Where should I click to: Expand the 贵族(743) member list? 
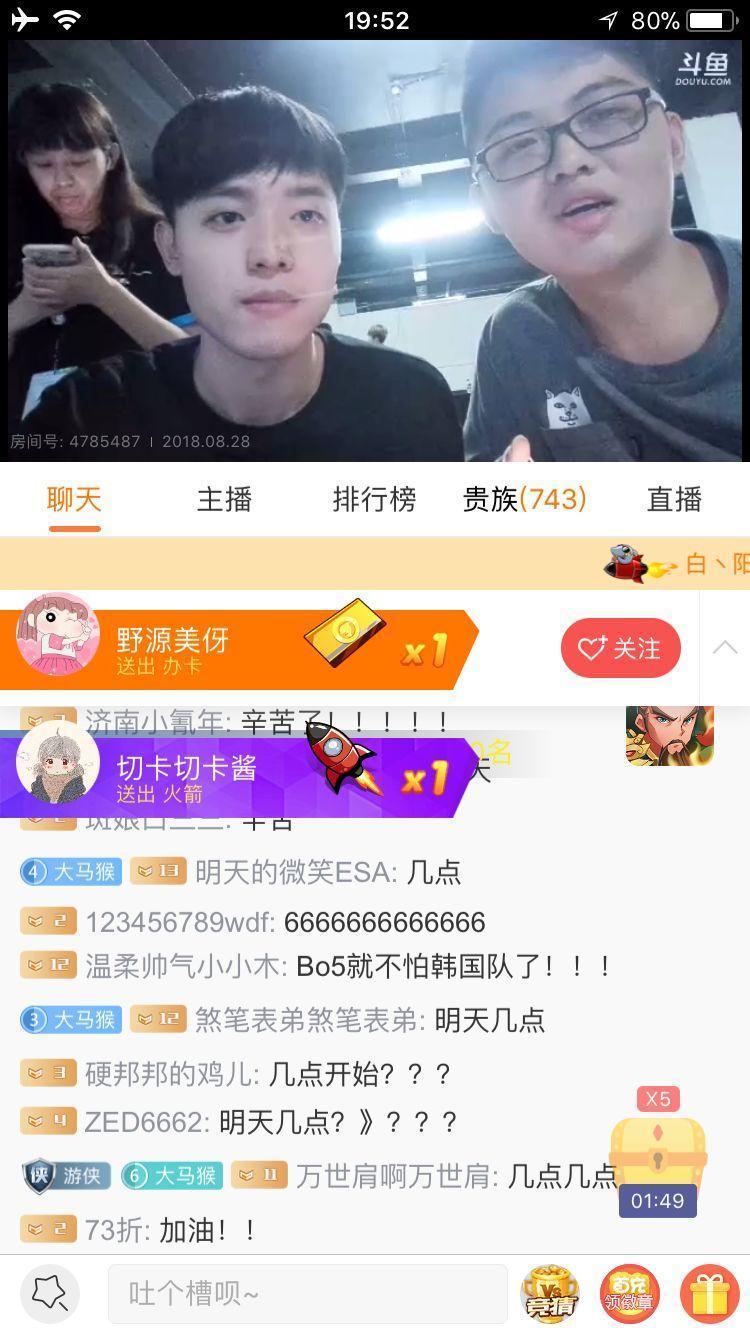[522, 500]
